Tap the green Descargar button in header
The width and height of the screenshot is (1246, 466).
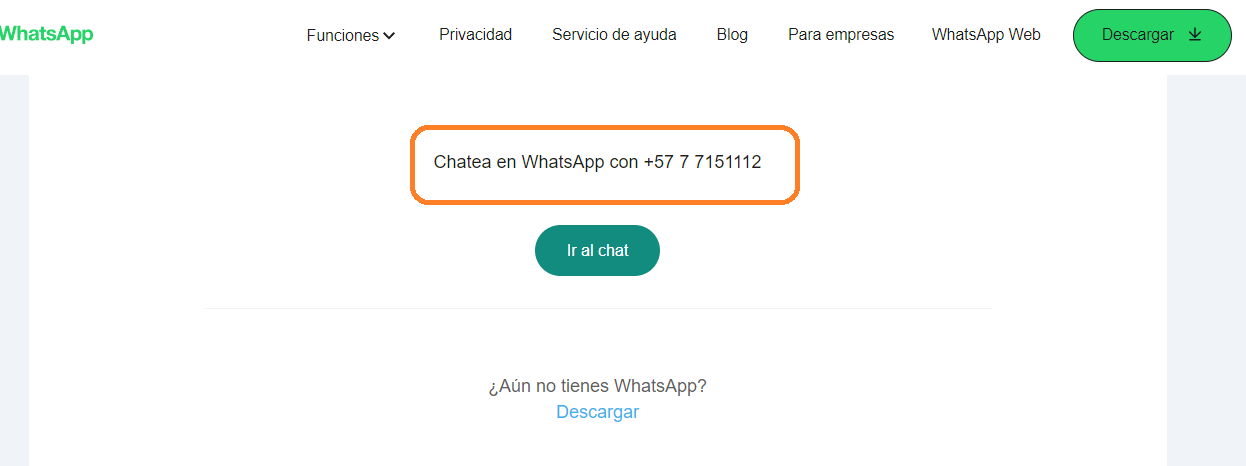point(1152,35)
